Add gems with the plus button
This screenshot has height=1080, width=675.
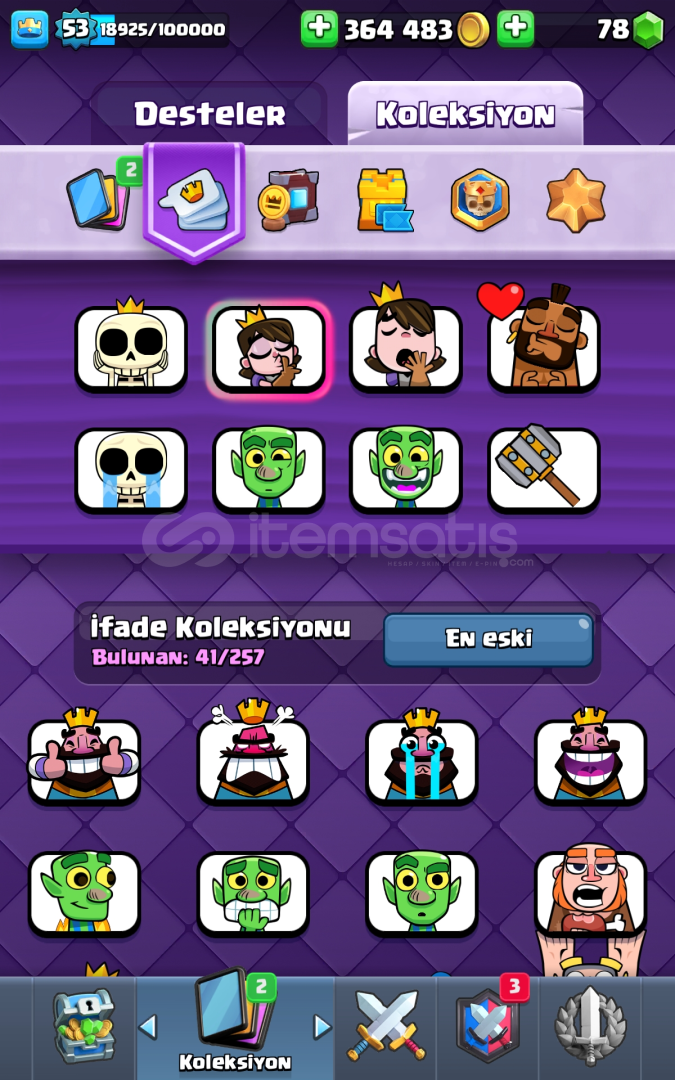pos(515,29)
